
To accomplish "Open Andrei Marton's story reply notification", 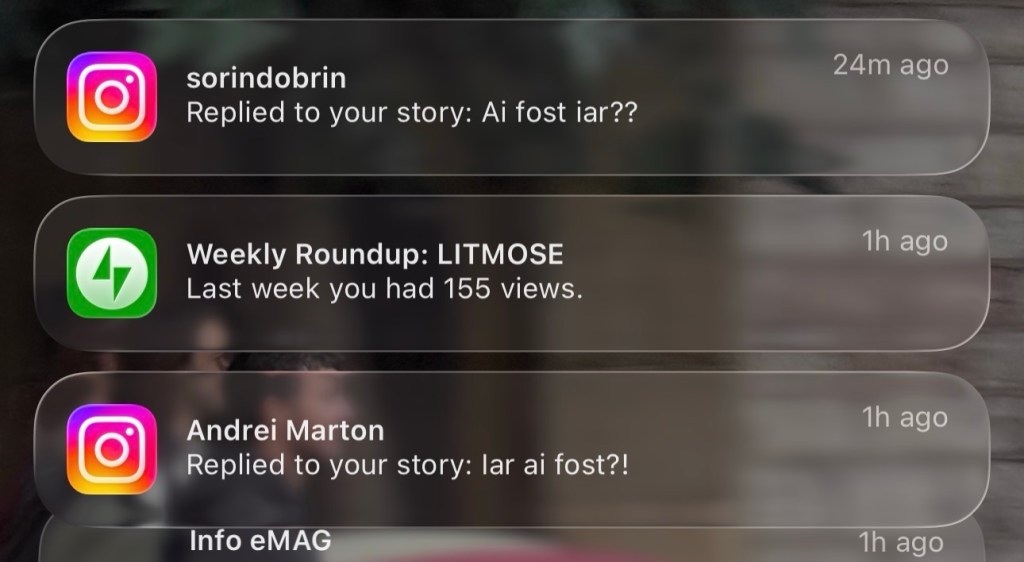I will 510,448.
